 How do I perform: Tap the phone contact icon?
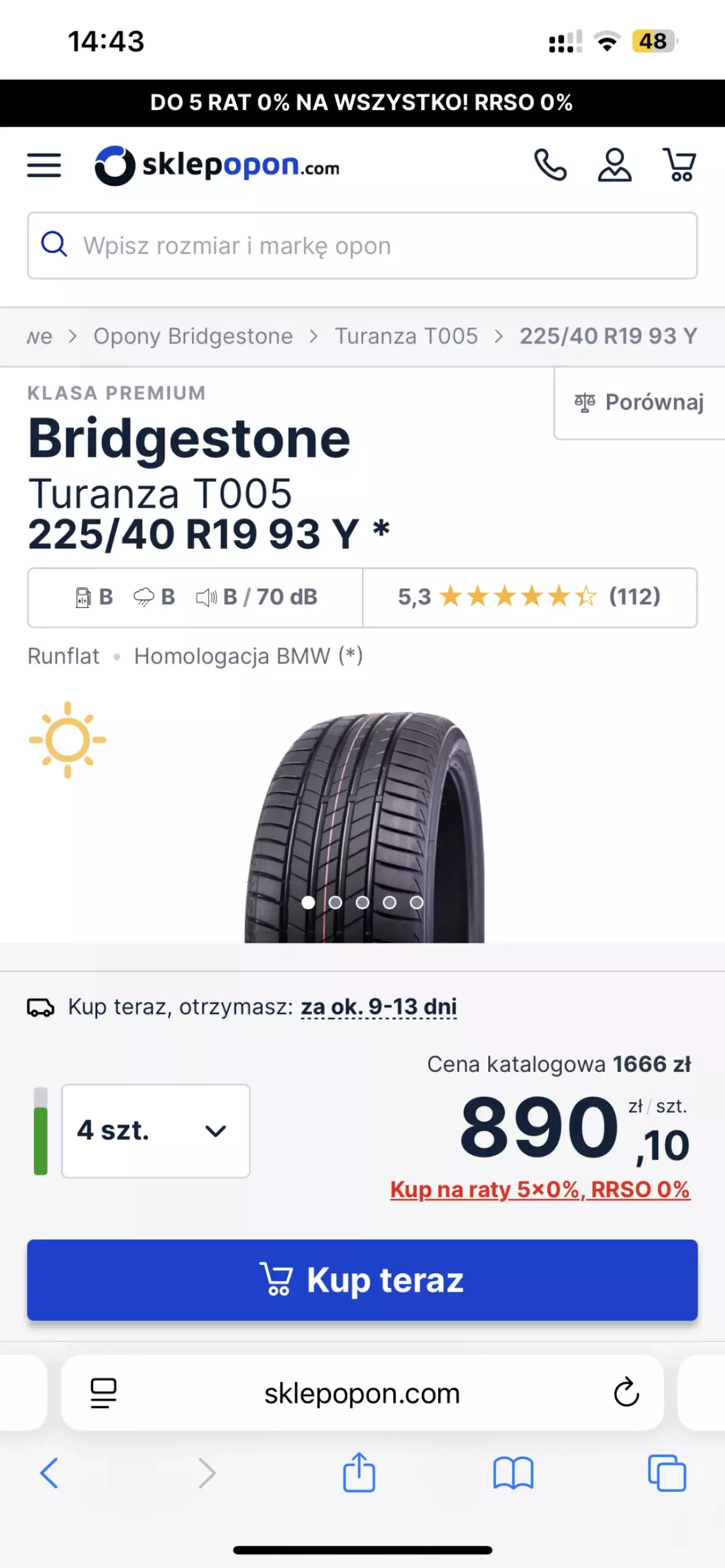click(550, 166)
